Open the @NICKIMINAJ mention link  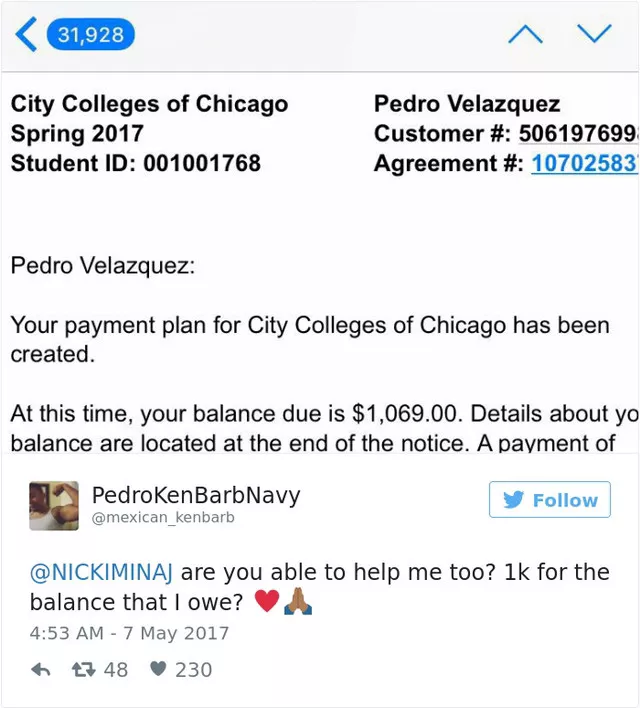pyautogui.click(x=102, y=573)
